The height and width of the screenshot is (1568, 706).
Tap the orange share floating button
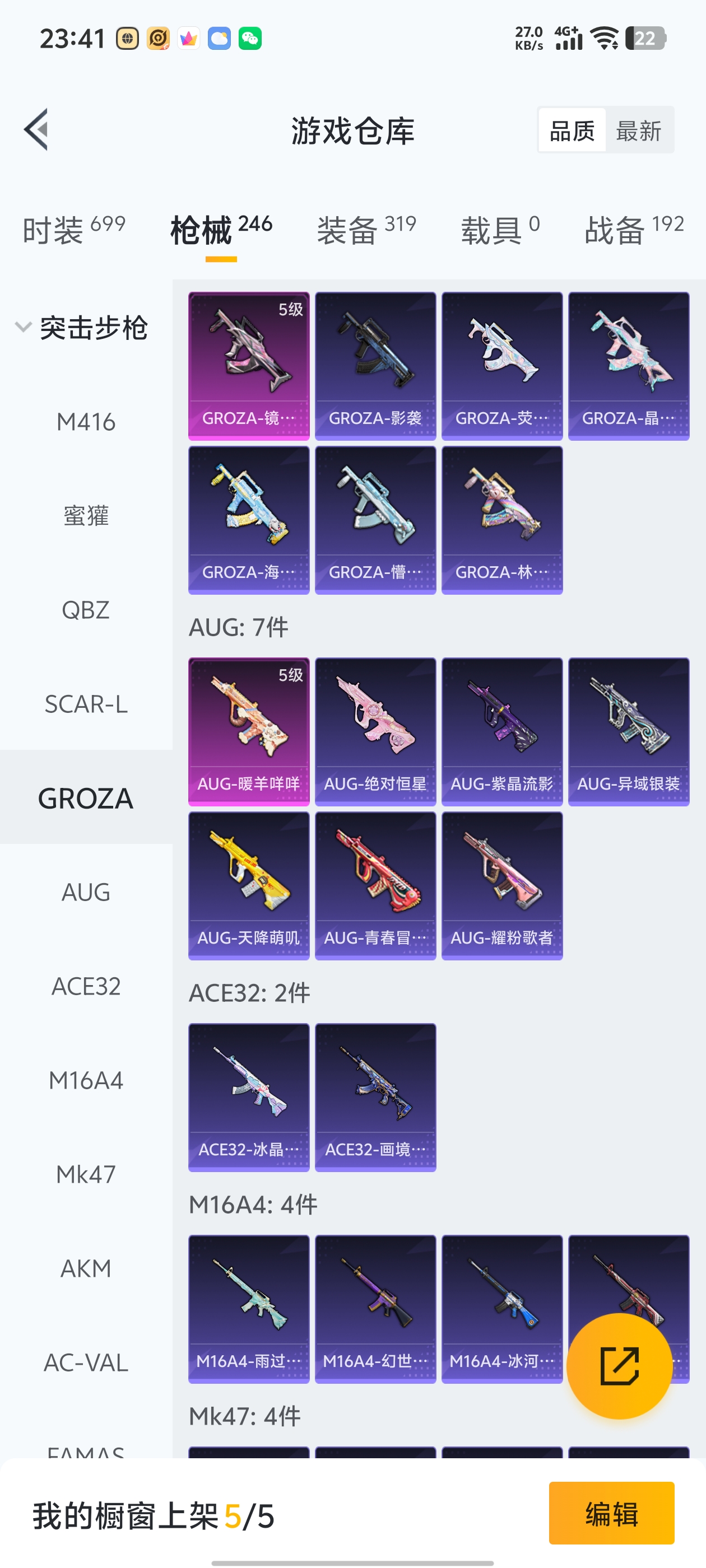619,1366
